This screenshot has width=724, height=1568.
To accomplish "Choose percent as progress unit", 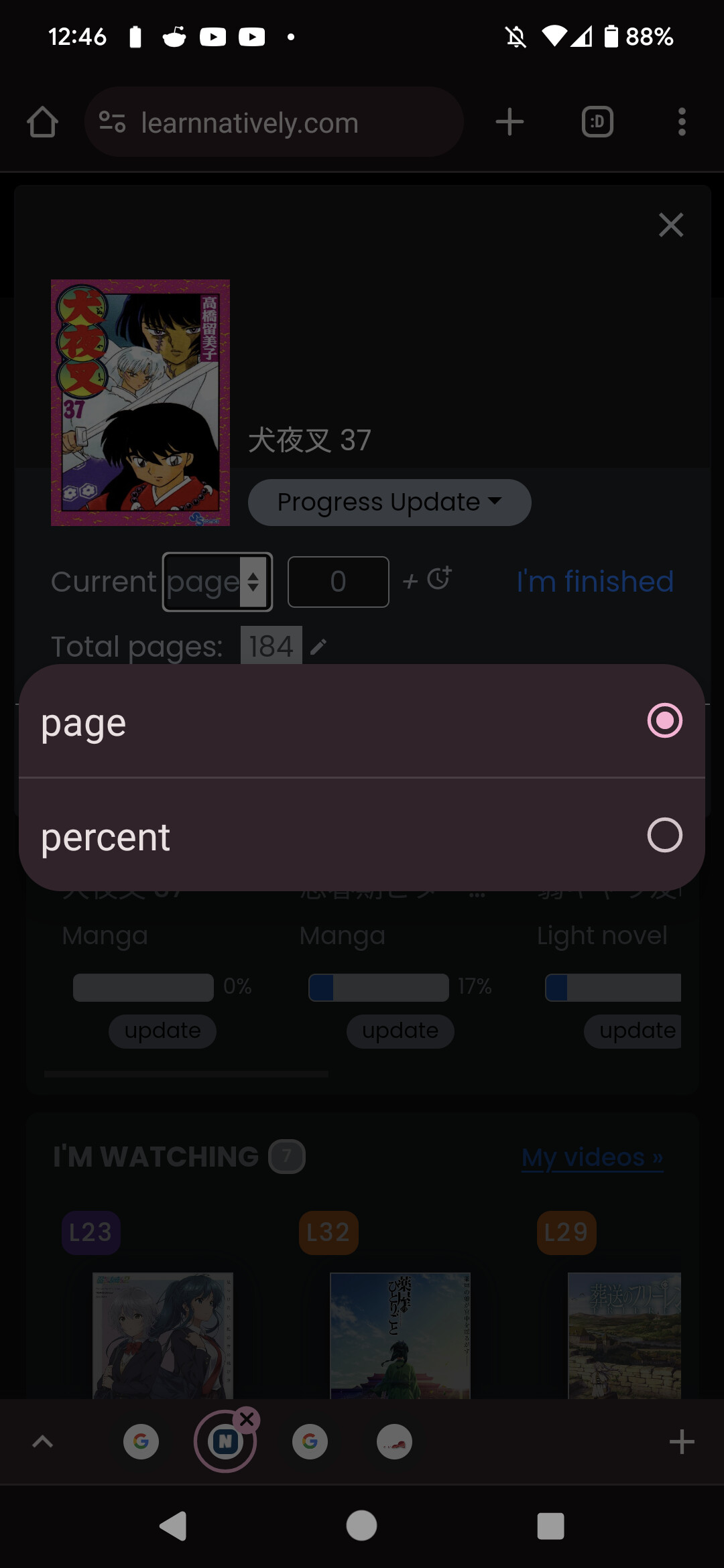I will point(362,835).
